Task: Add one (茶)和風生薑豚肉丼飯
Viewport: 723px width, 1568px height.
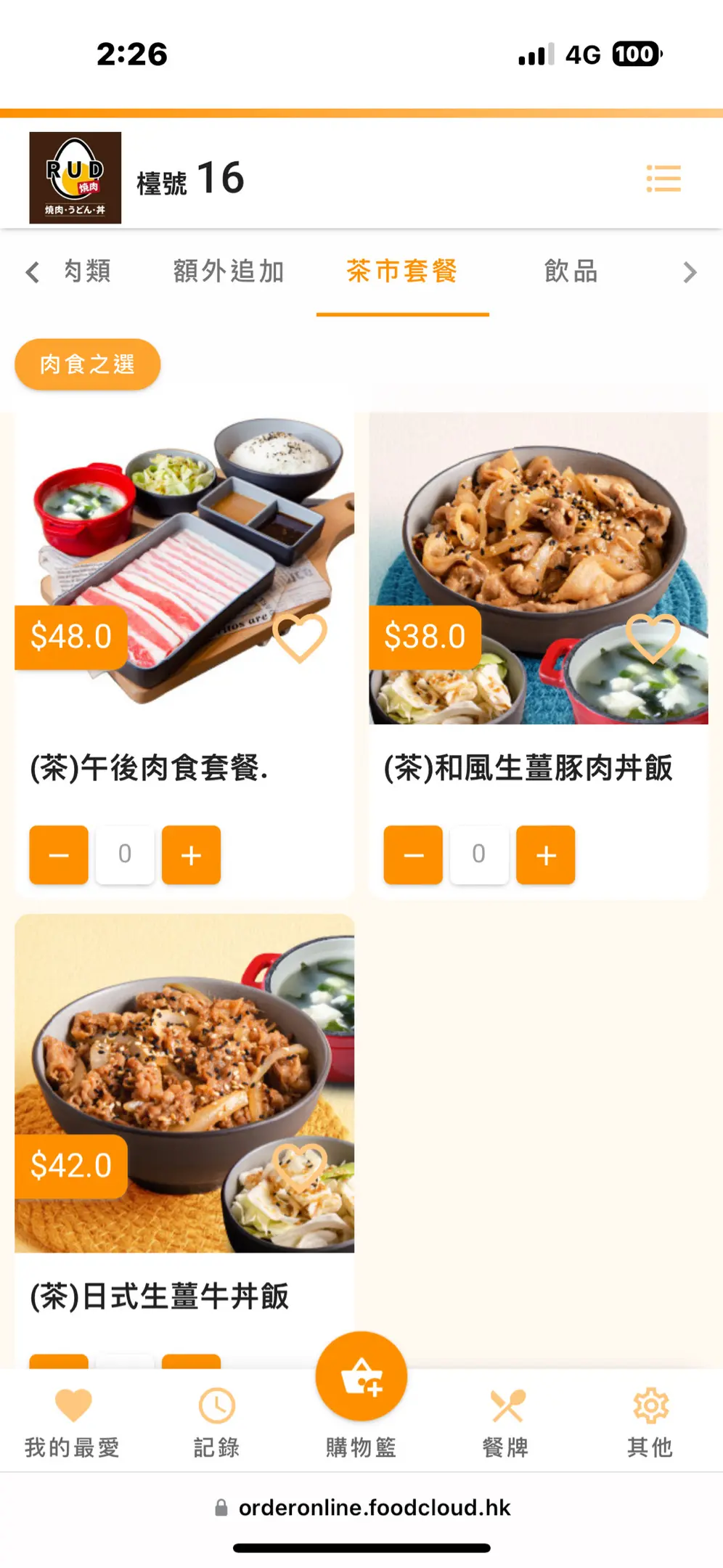Action: point(545,855)
